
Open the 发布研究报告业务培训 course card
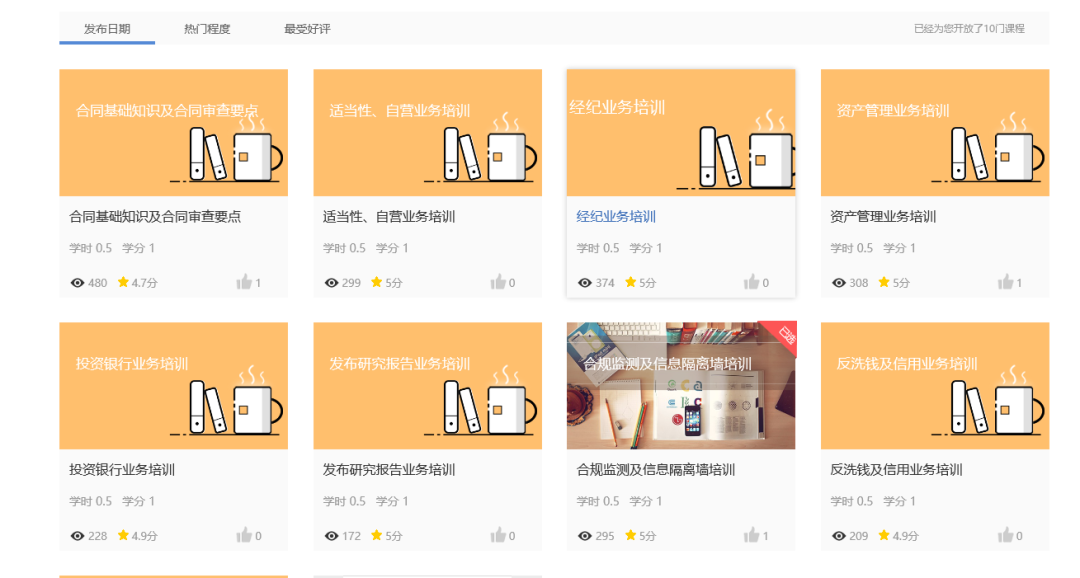pyautogui.click(x=427, y=386)
